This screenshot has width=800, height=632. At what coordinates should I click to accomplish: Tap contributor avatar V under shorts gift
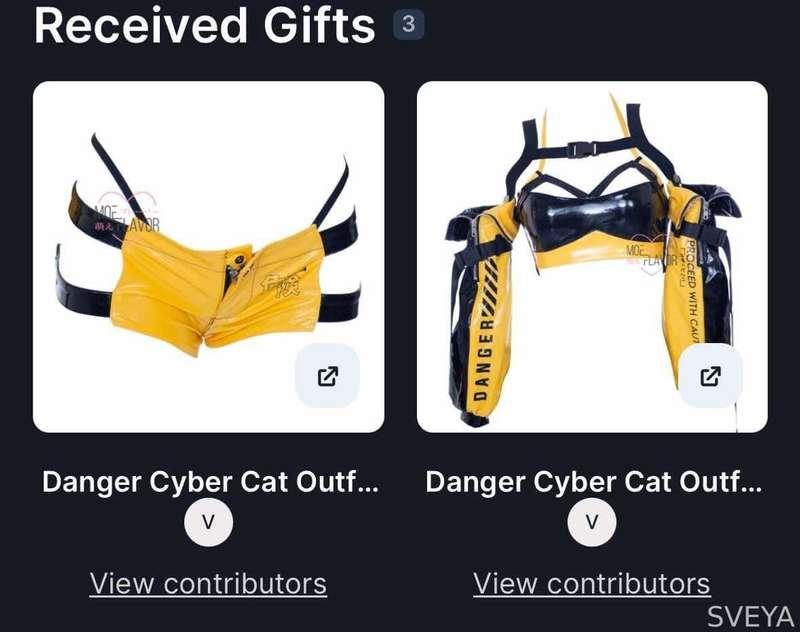(208, 521)
